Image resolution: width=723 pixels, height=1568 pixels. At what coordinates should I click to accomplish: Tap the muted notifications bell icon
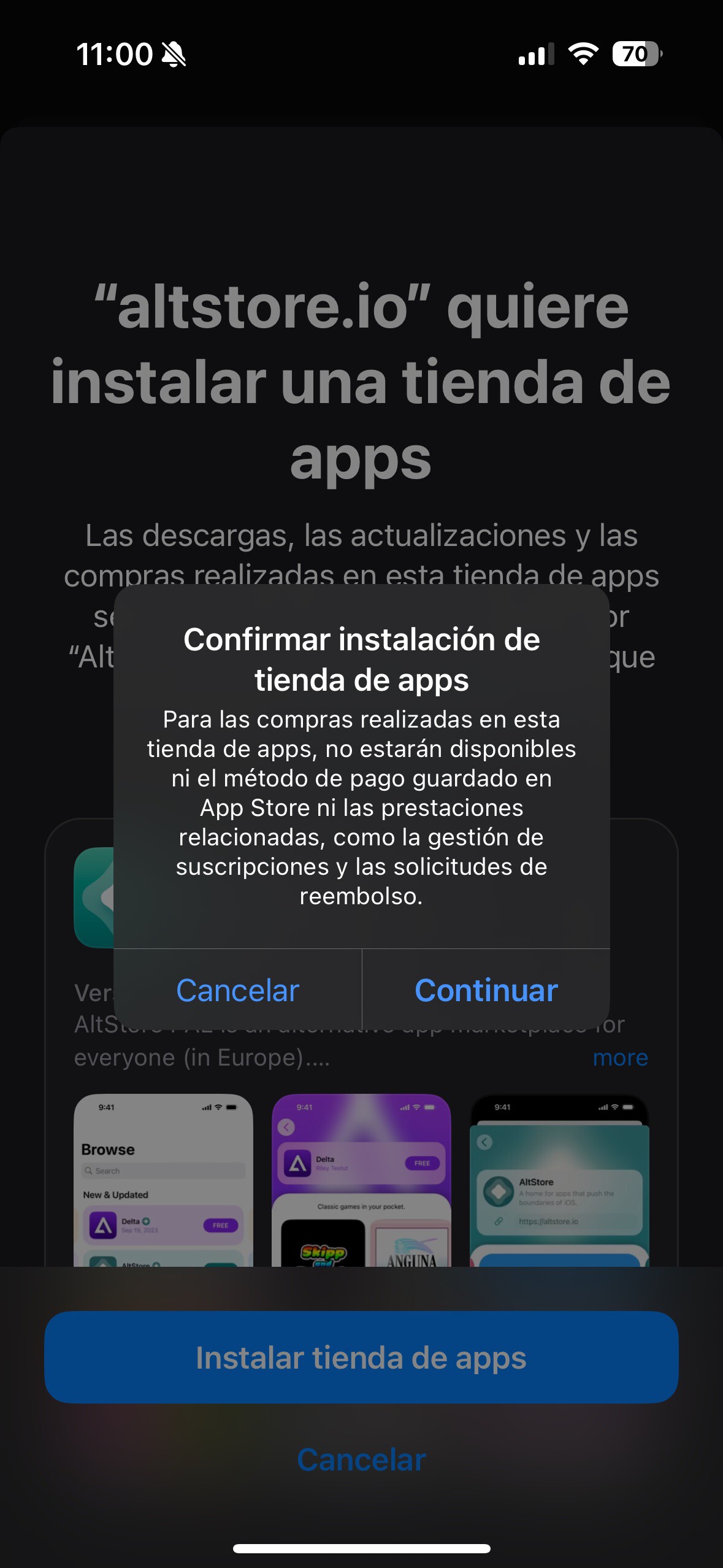tap(174, 54)
